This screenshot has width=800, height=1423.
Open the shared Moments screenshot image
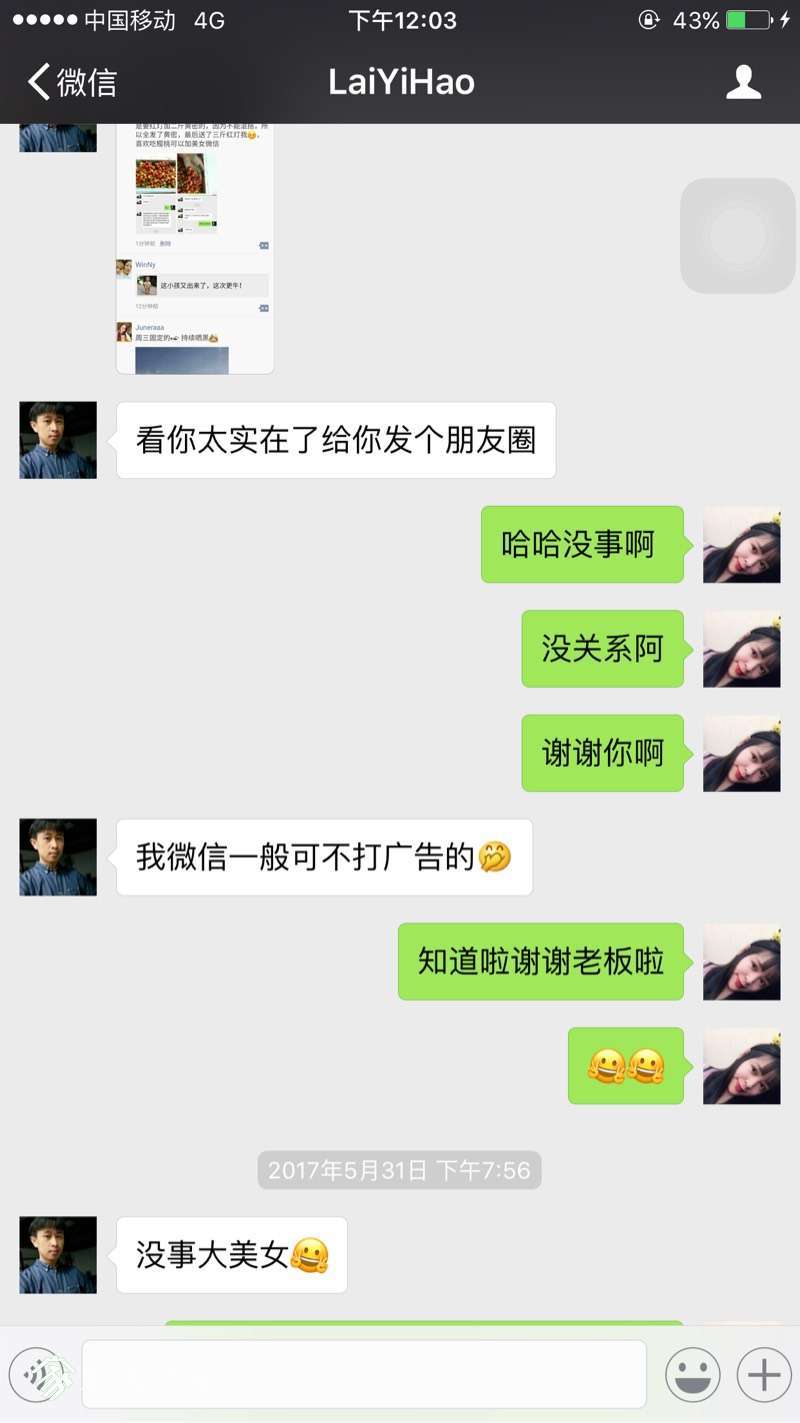click(195, 249)
